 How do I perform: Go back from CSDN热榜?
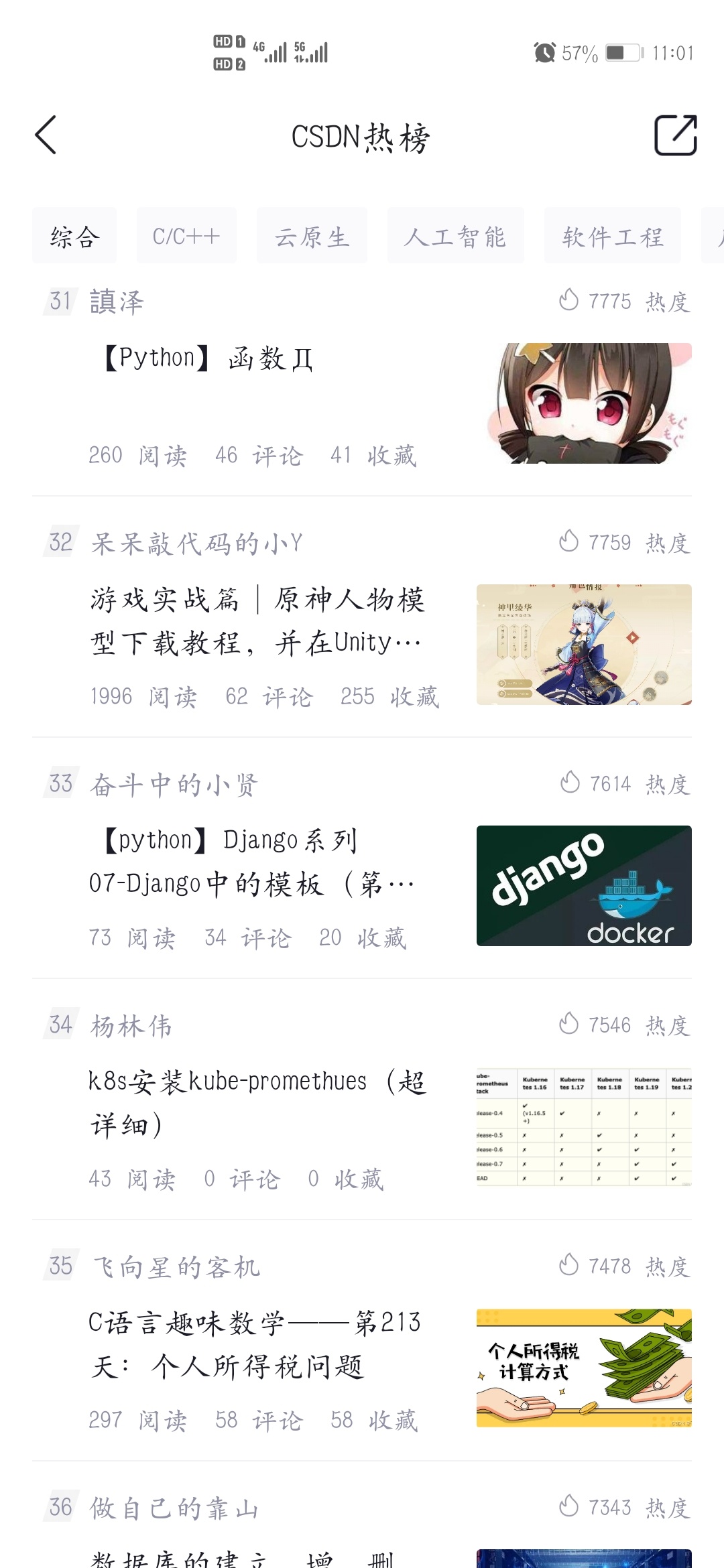point(46,135)
